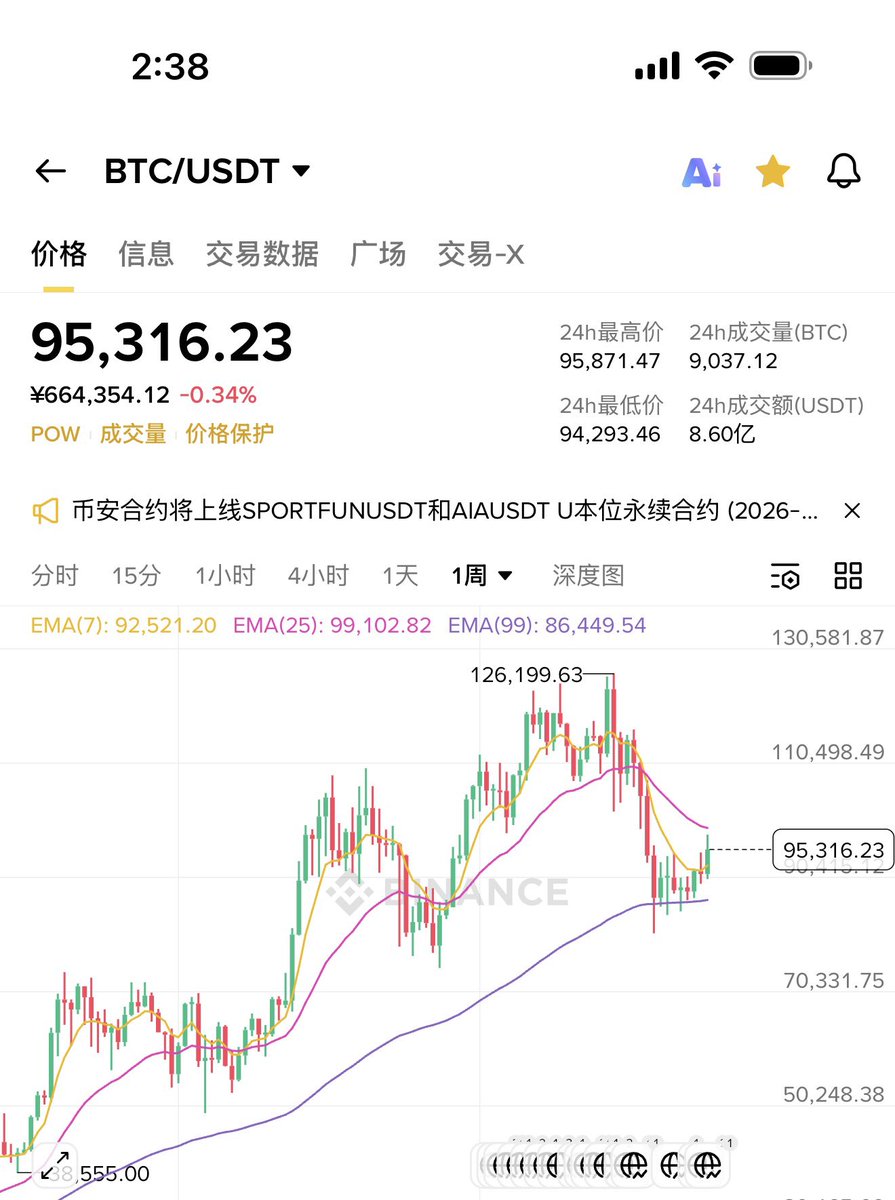Viewport: 895px width, 1200px height.
Task: Tap the 价格保护 tag
Action: (x=230, y=434)
